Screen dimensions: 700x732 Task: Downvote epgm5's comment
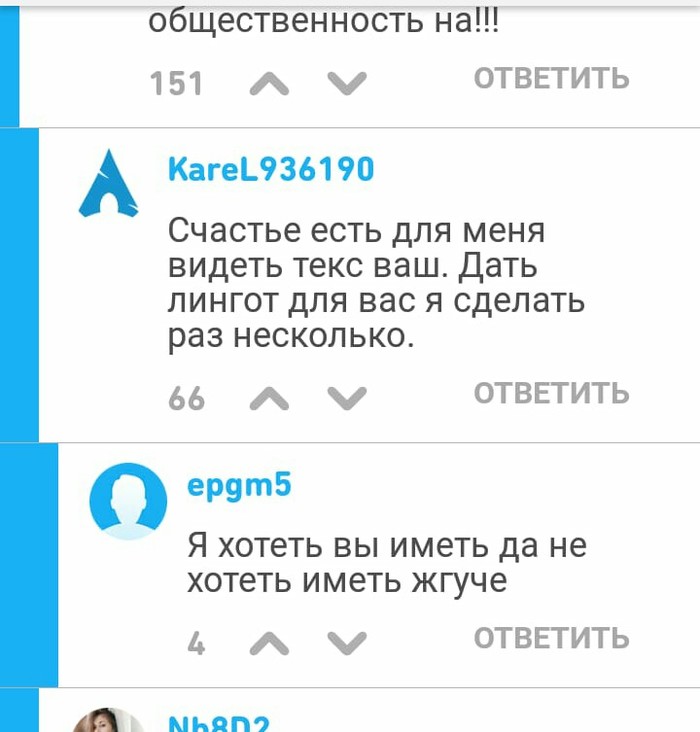pyautogui.click(x=346, y=643)
